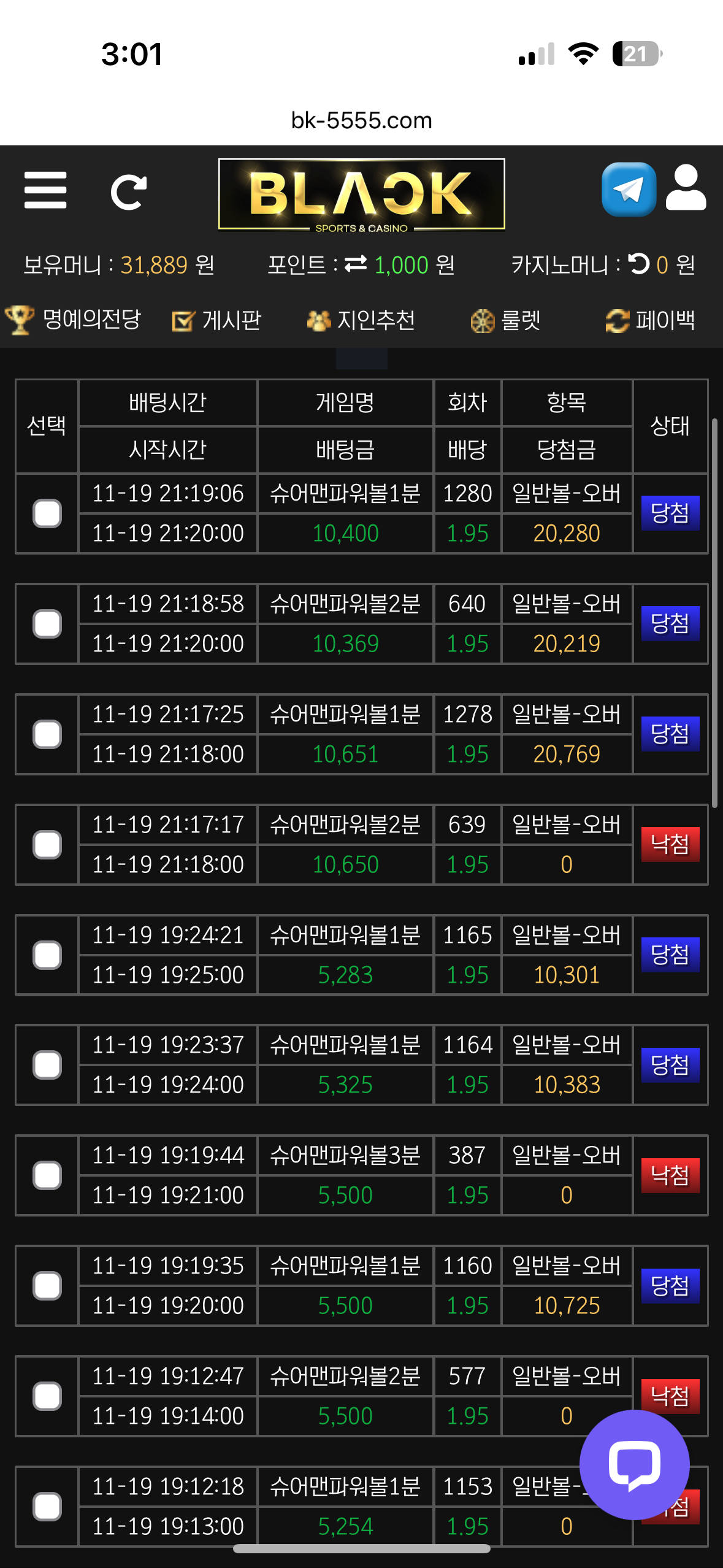Screen dimensions: 723x1568
Task: Select the 명예의전당 menu item
Action: [92, 319]
